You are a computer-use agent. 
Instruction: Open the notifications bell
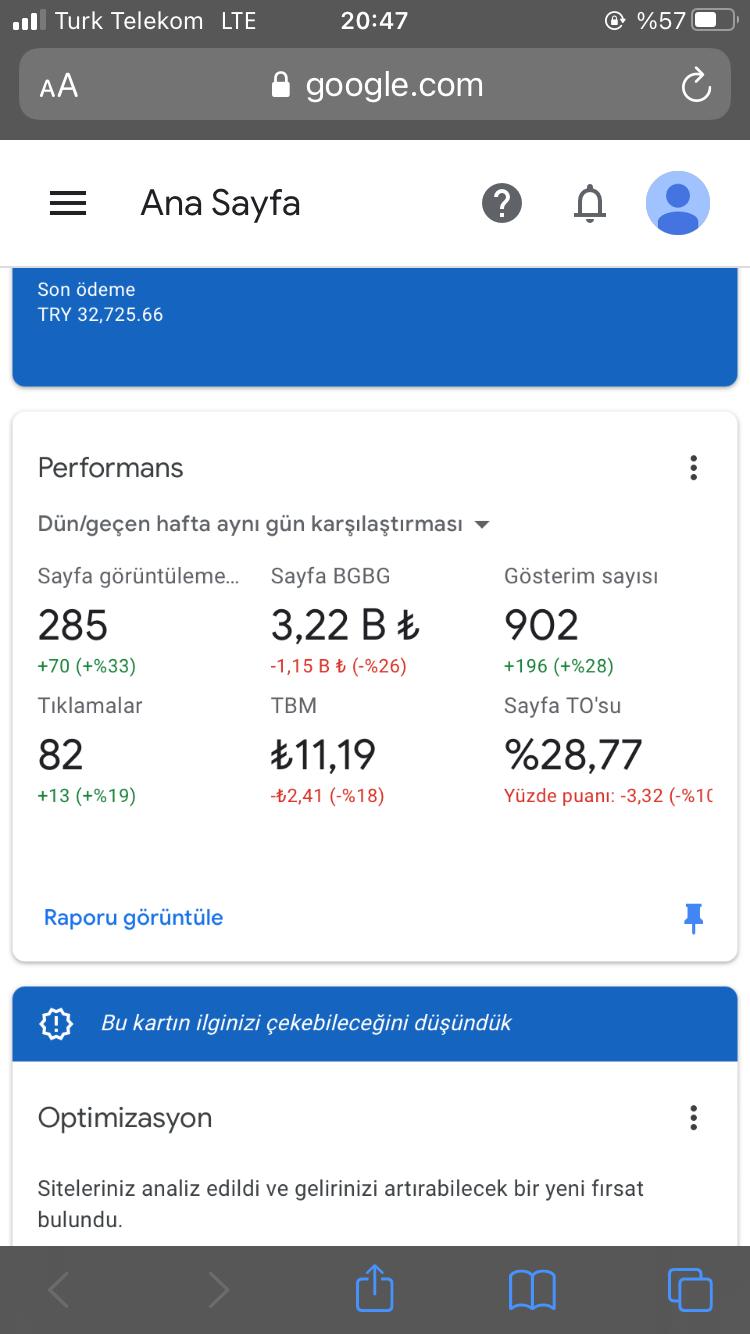tap(590, 203)
